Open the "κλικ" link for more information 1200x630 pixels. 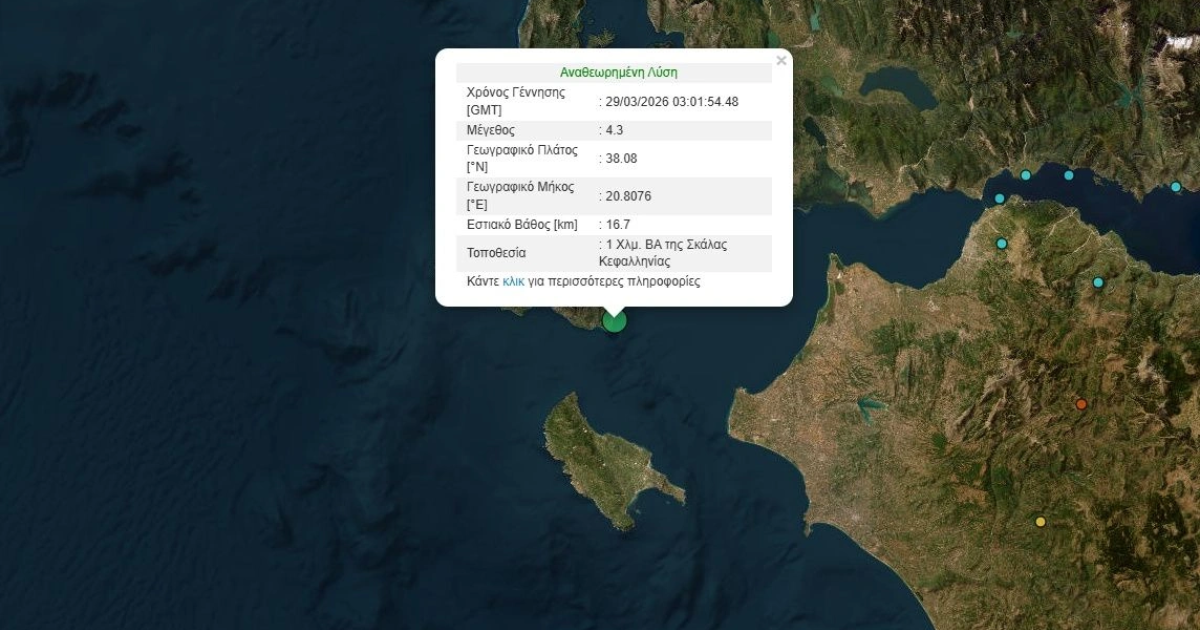point(513,282)
